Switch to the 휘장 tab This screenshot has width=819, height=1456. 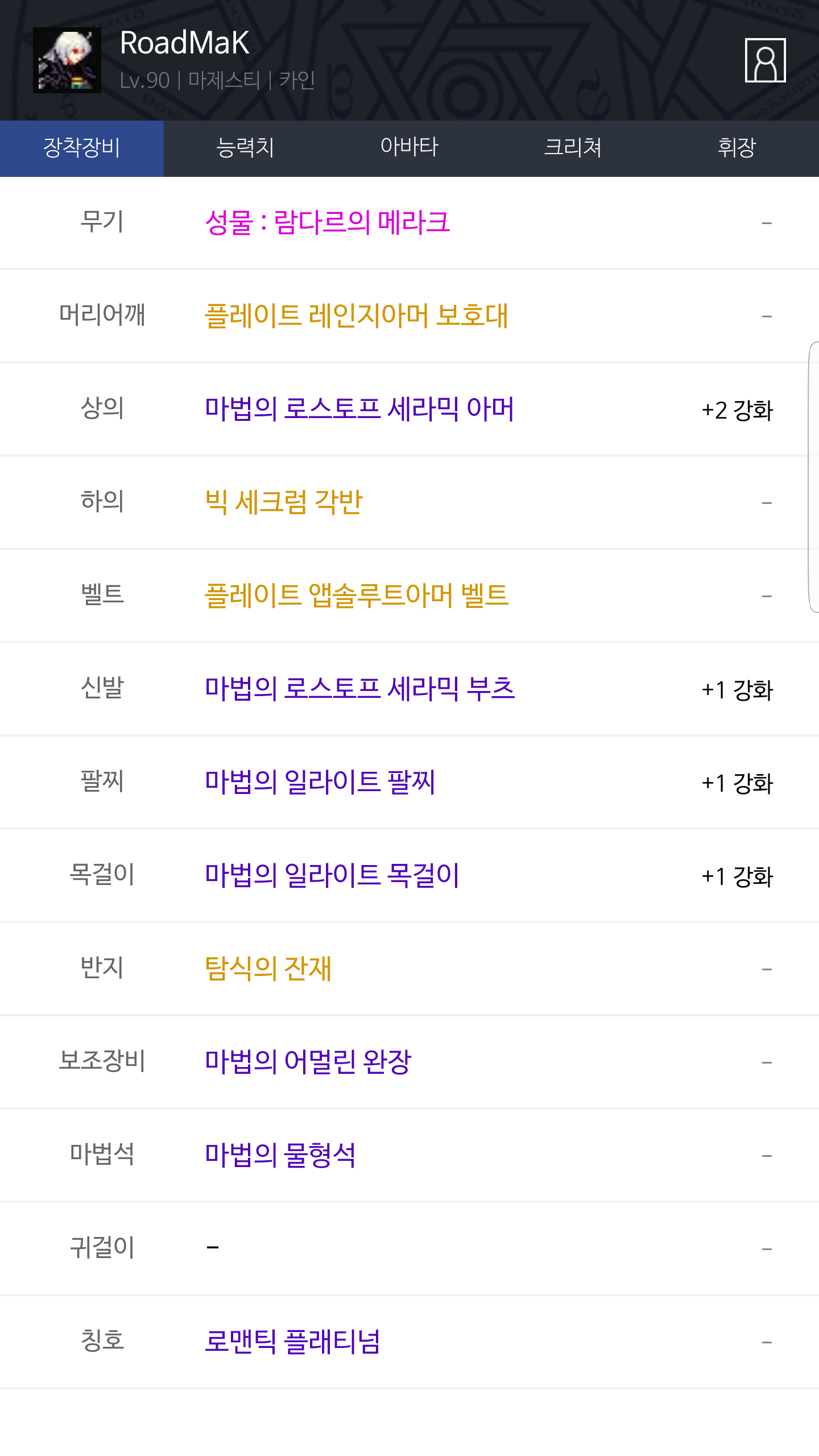[x=737, y=148]
